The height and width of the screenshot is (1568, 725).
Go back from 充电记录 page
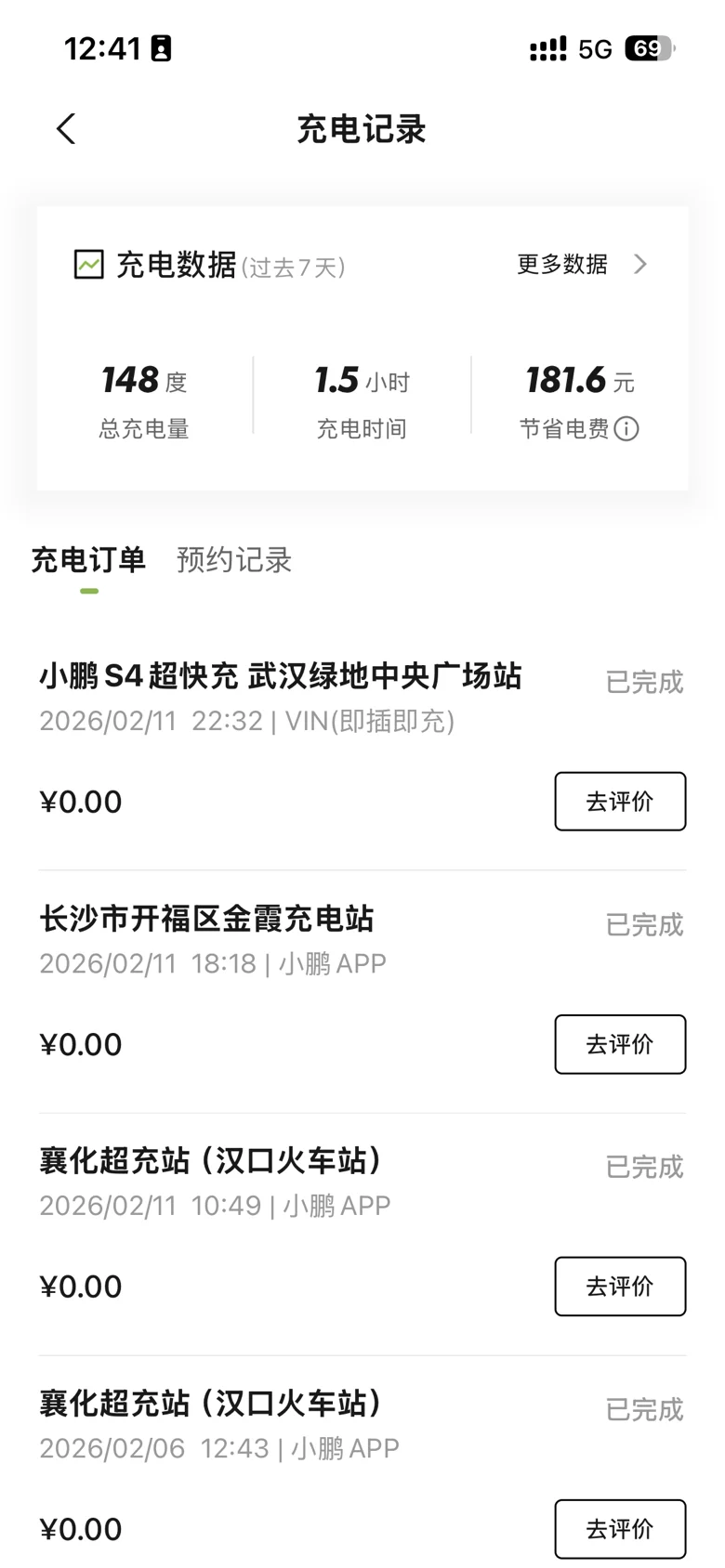point(66,129)
